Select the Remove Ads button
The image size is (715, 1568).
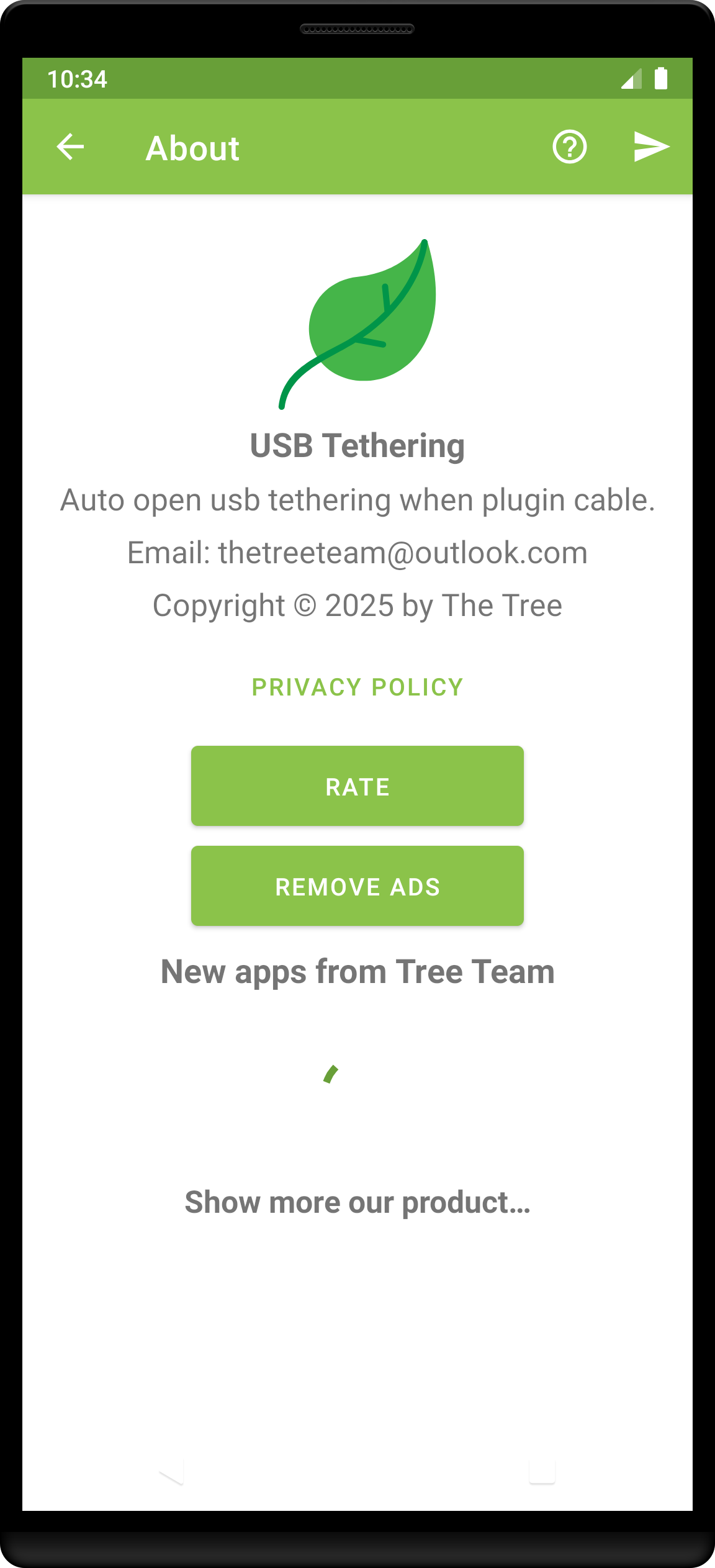357,886
